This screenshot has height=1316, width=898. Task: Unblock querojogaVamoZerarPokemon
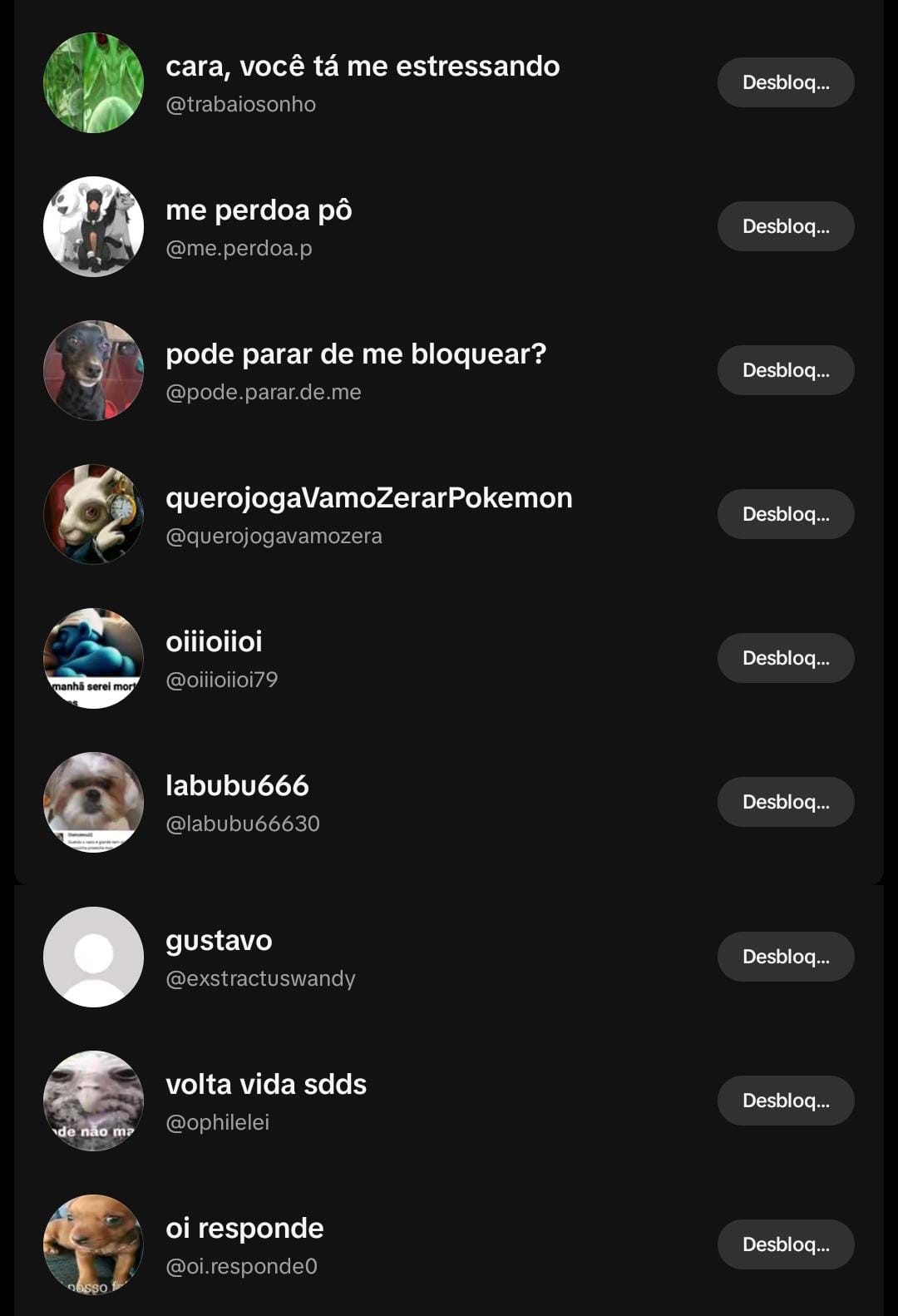(786, 514)
